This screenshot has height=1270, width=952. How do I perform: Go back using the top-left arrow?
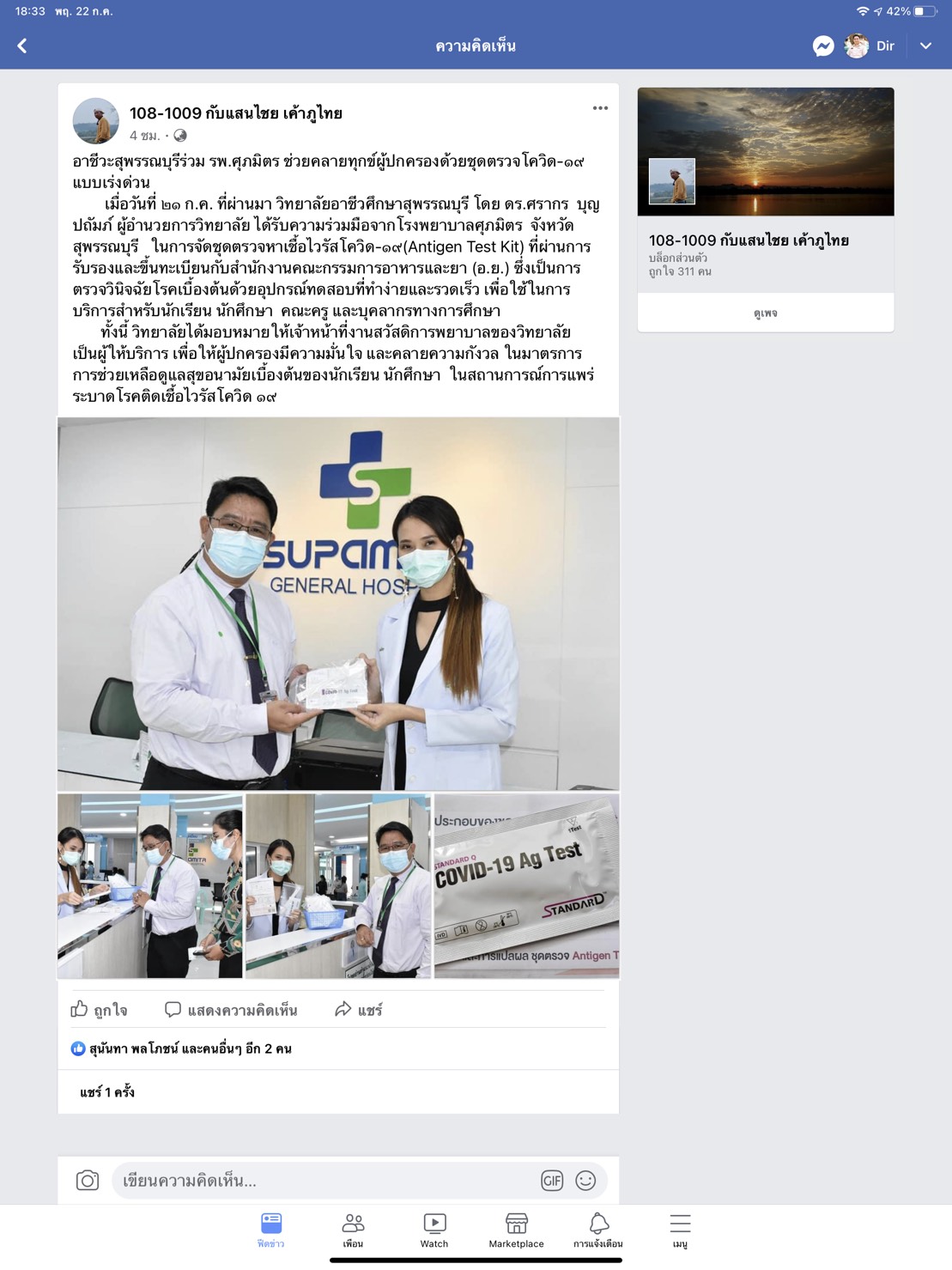tap(22, 46)
